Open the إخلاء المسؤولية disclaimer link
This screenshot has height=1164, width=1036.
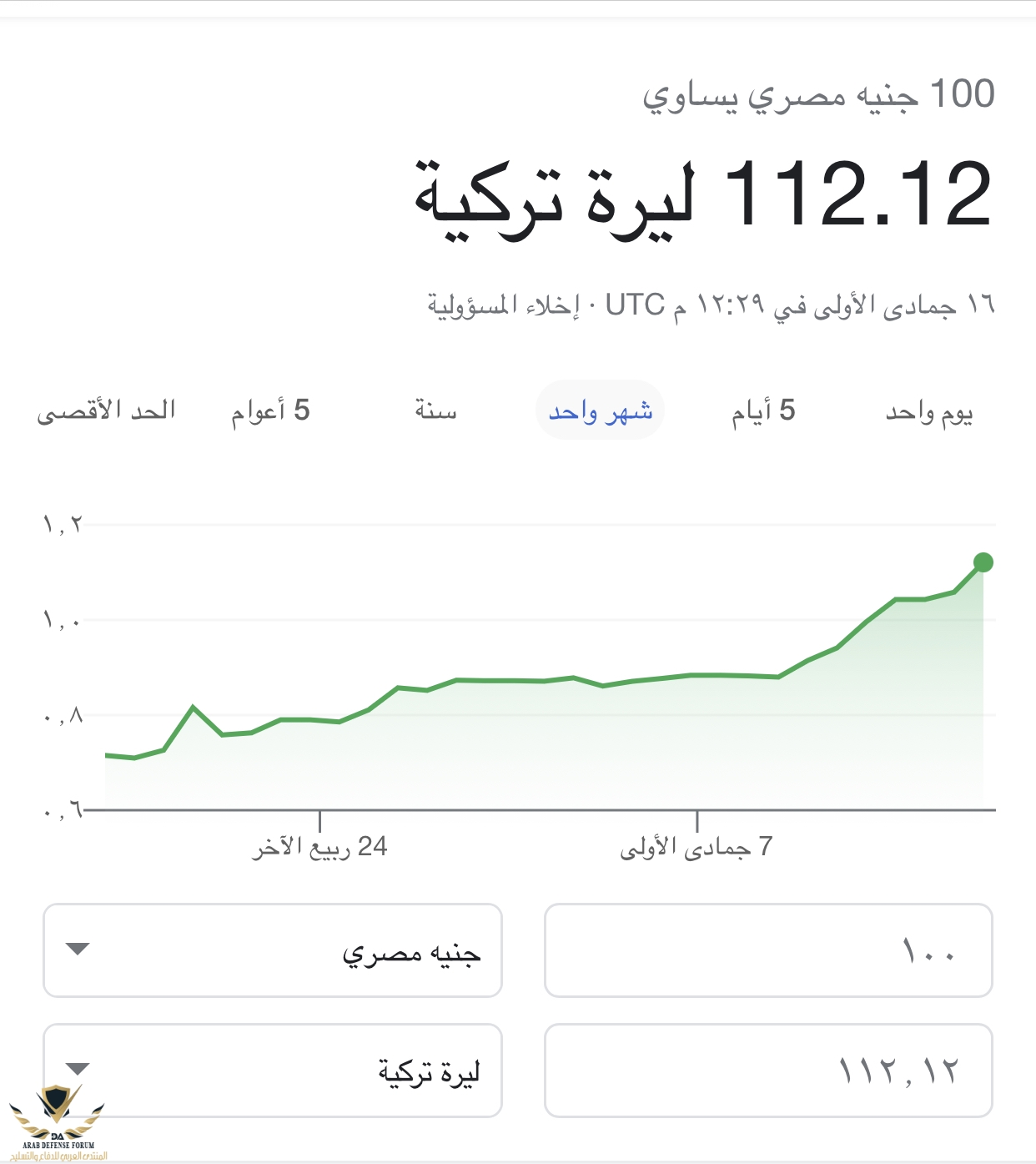click(503, 305)
